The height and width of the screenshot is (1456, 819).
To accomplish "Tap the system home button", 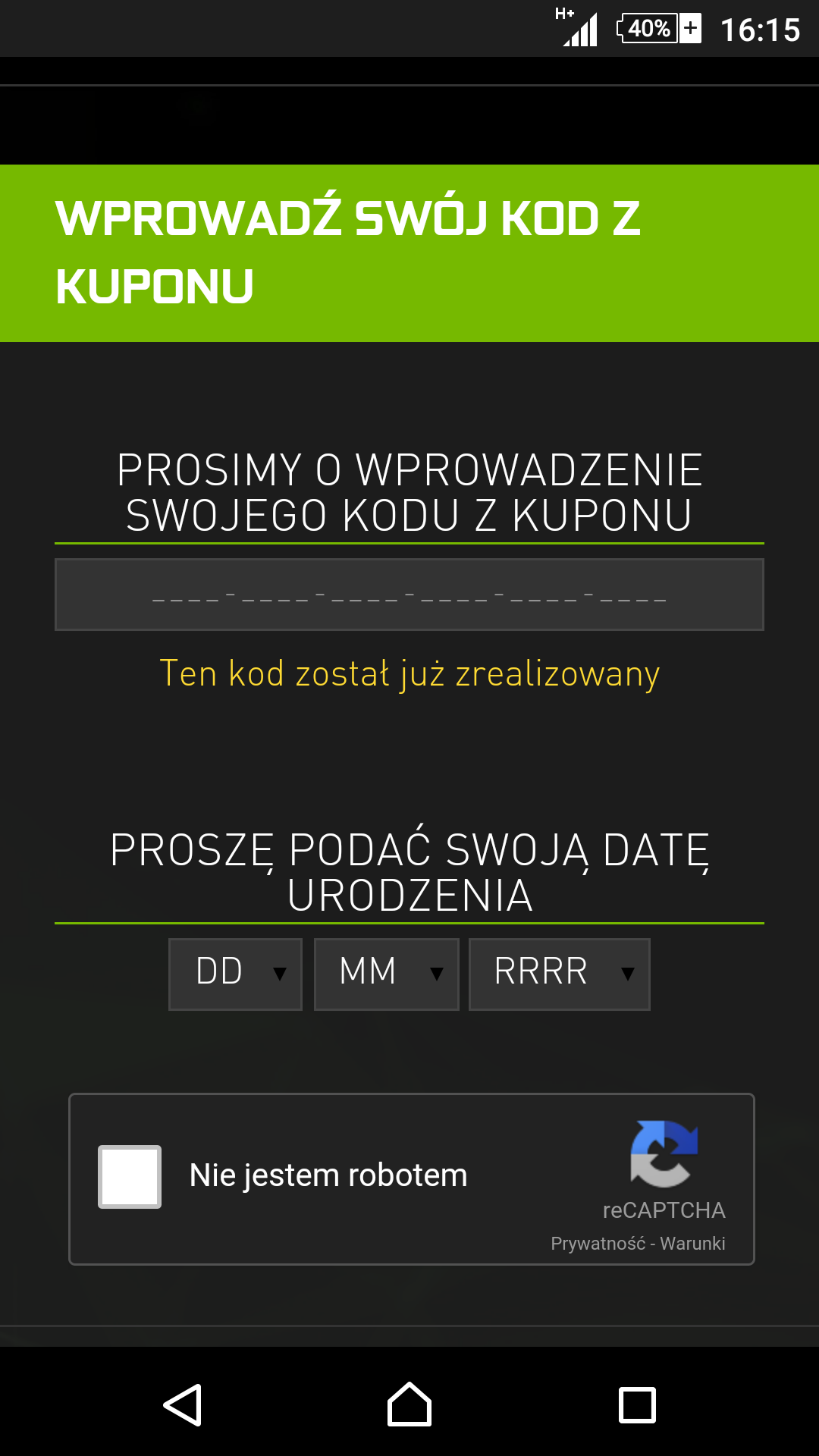I will 409,1404.
